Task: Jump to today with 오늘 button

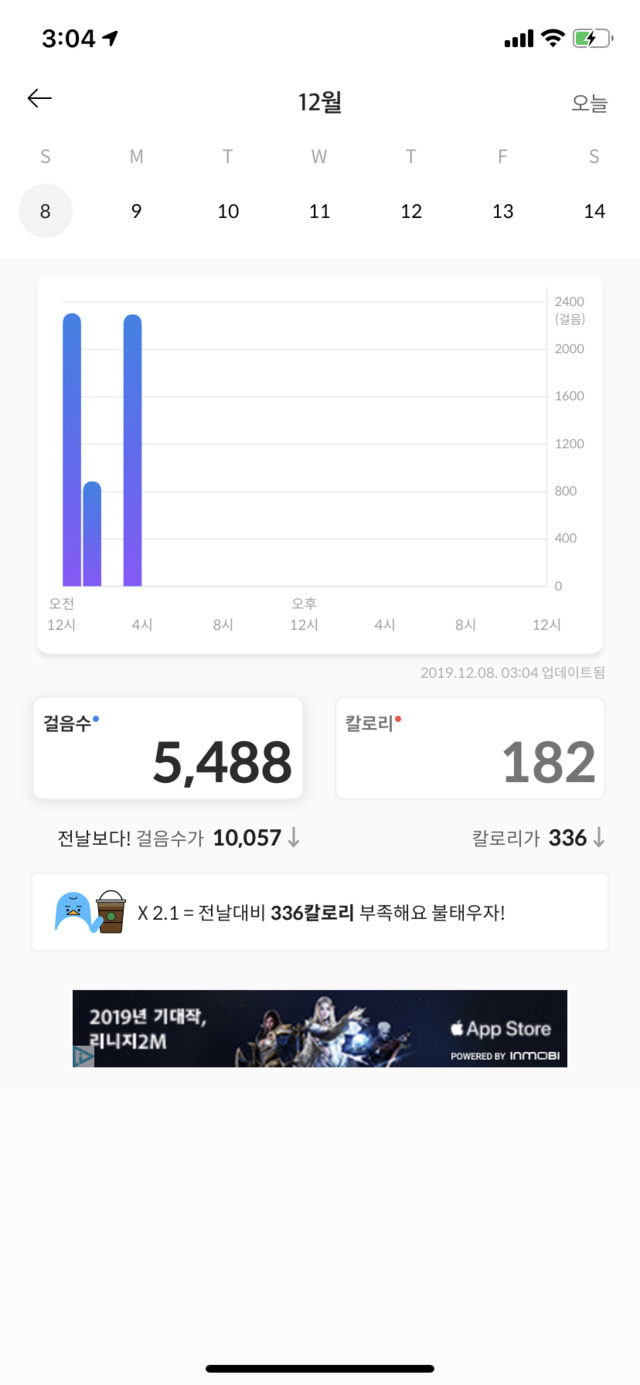Action: pyautogui.click(x=589, y=103)
